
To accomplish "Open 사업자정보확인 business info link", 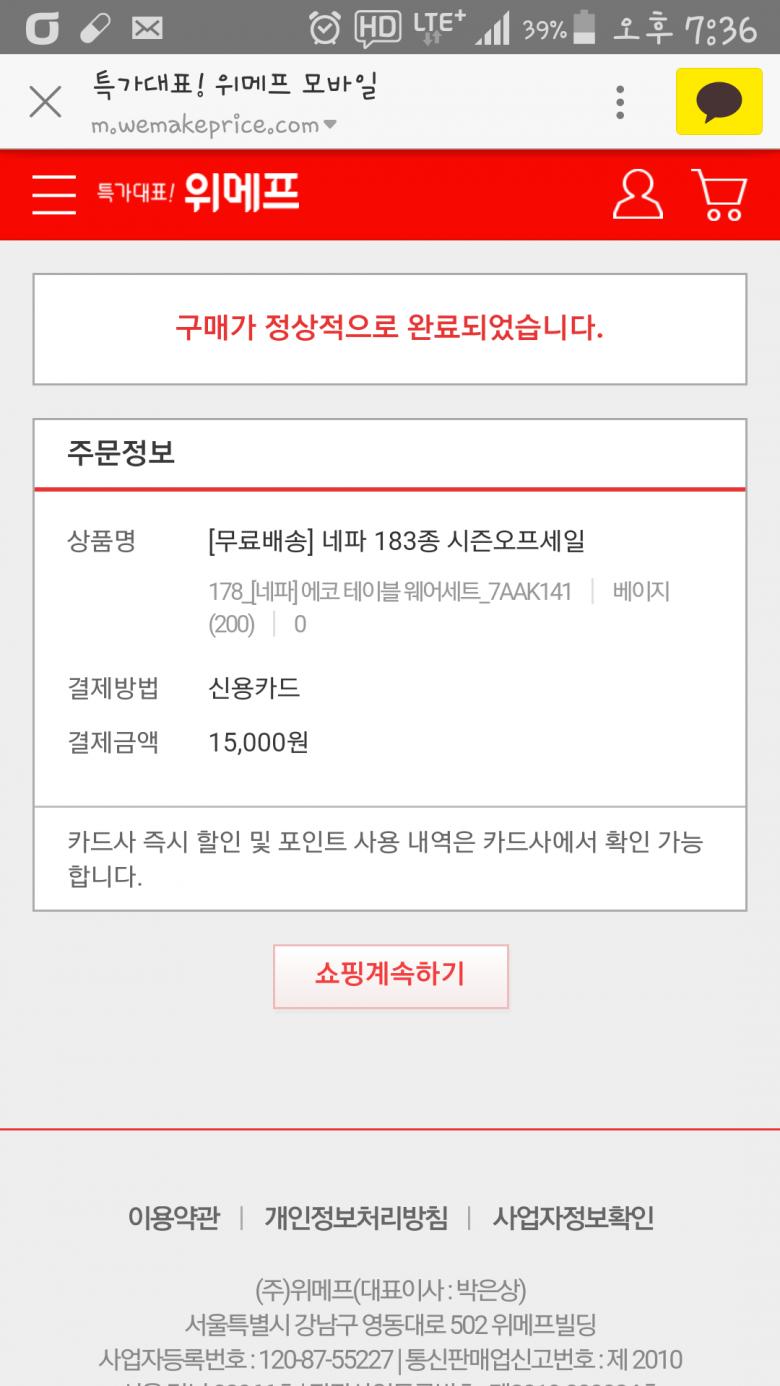I will coord(572,1218).
